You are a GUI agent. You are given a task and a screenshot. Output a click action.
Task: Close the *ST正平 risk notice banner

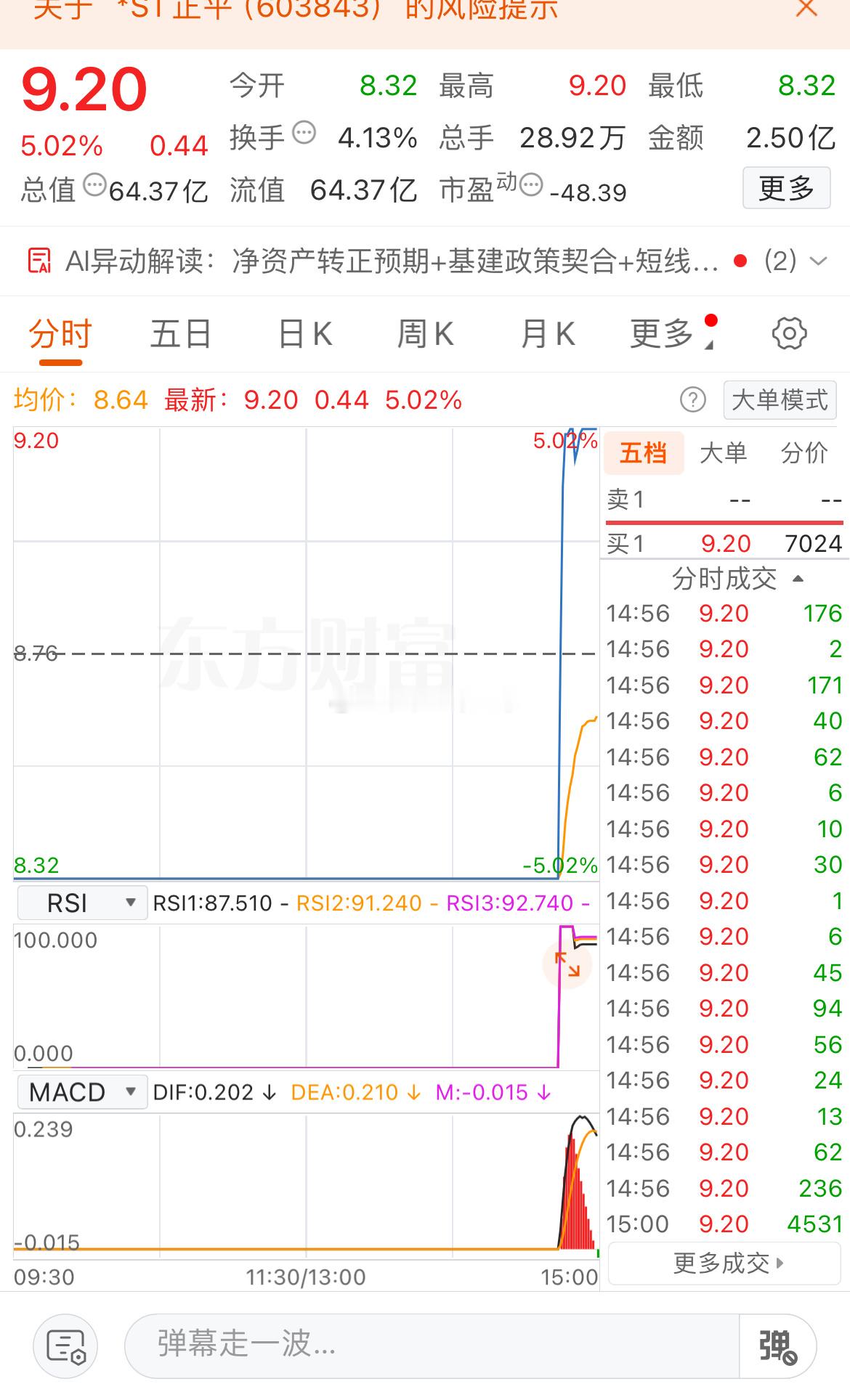point(805,9)
